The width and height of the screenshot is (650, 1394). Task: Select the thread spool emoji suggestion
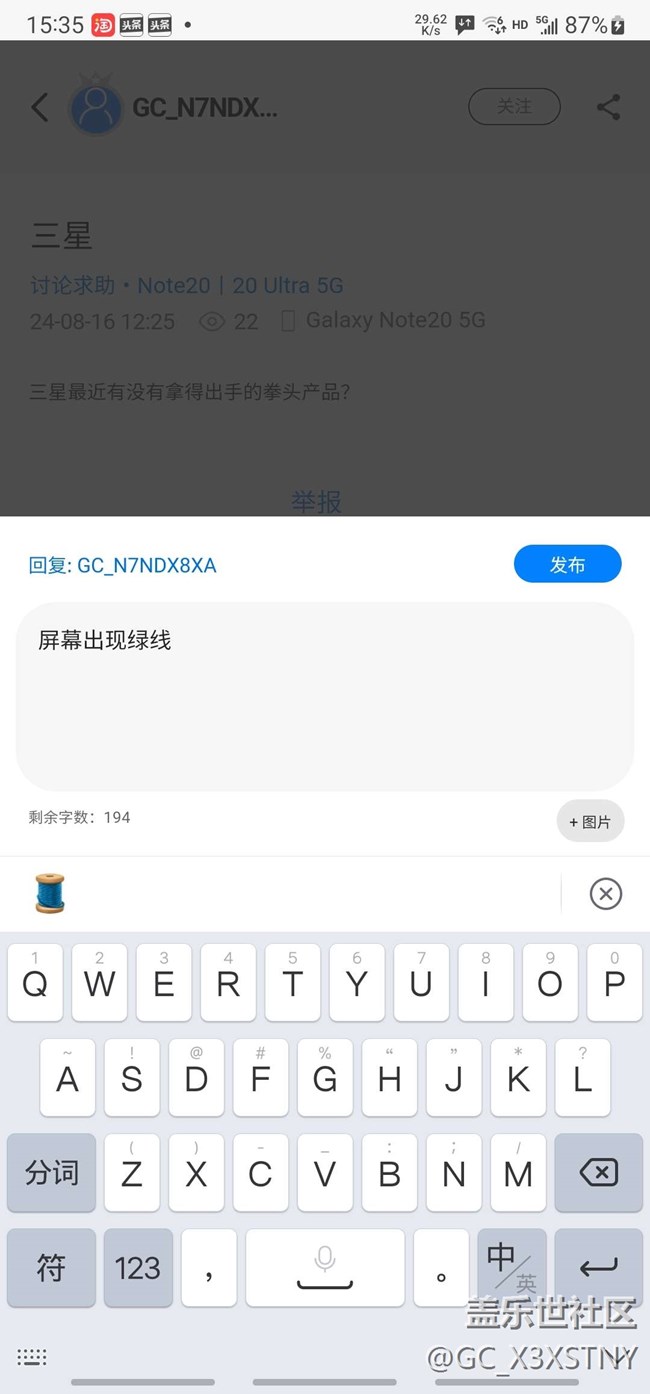(x=50, y=893)
